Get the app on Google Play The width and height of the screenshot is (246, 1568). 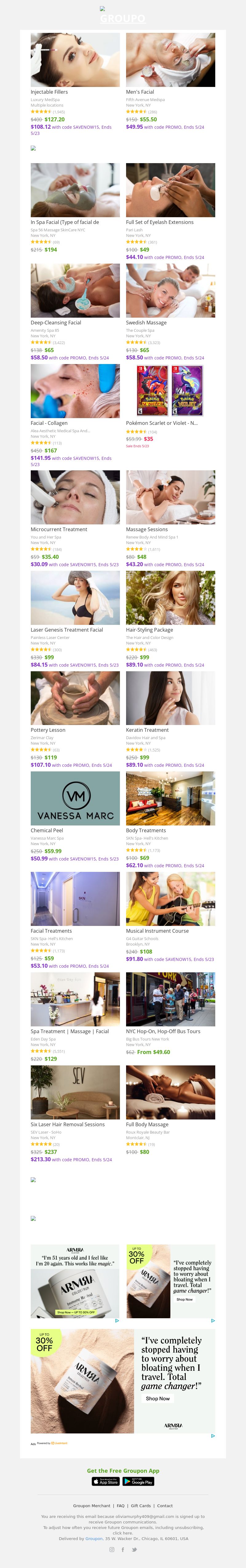coord(139,1481)
